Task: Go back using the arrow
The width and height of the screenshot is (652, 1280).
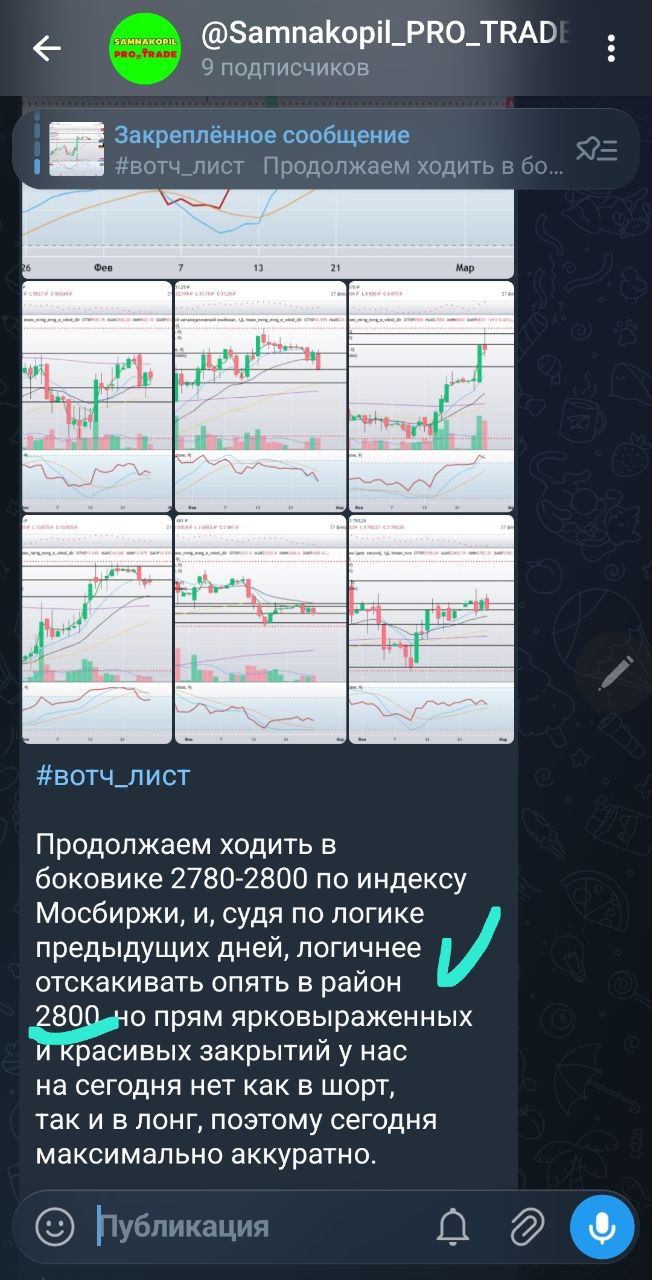Action: [x=46, y=49]
